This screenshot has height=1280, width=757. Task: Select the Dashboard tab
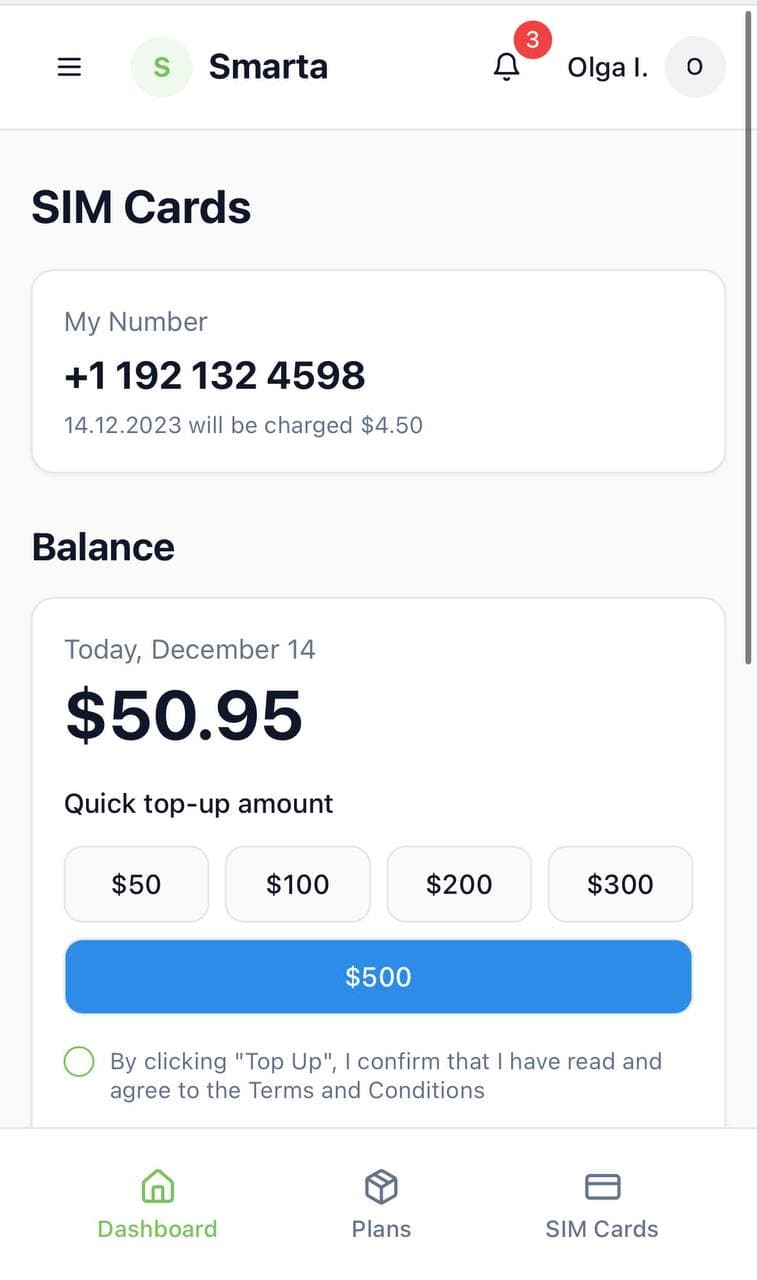157,1203
